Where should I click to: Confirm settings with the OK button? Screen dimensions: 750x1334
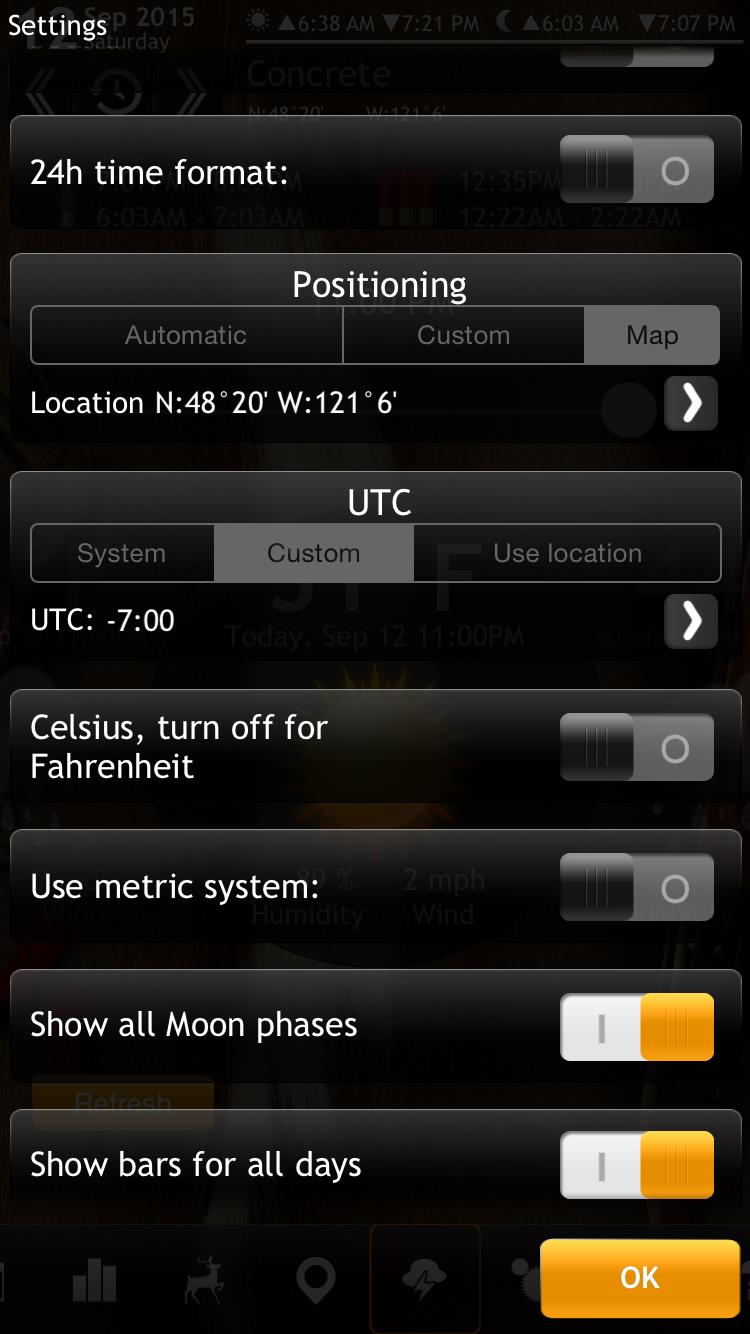click(640, 1277)
